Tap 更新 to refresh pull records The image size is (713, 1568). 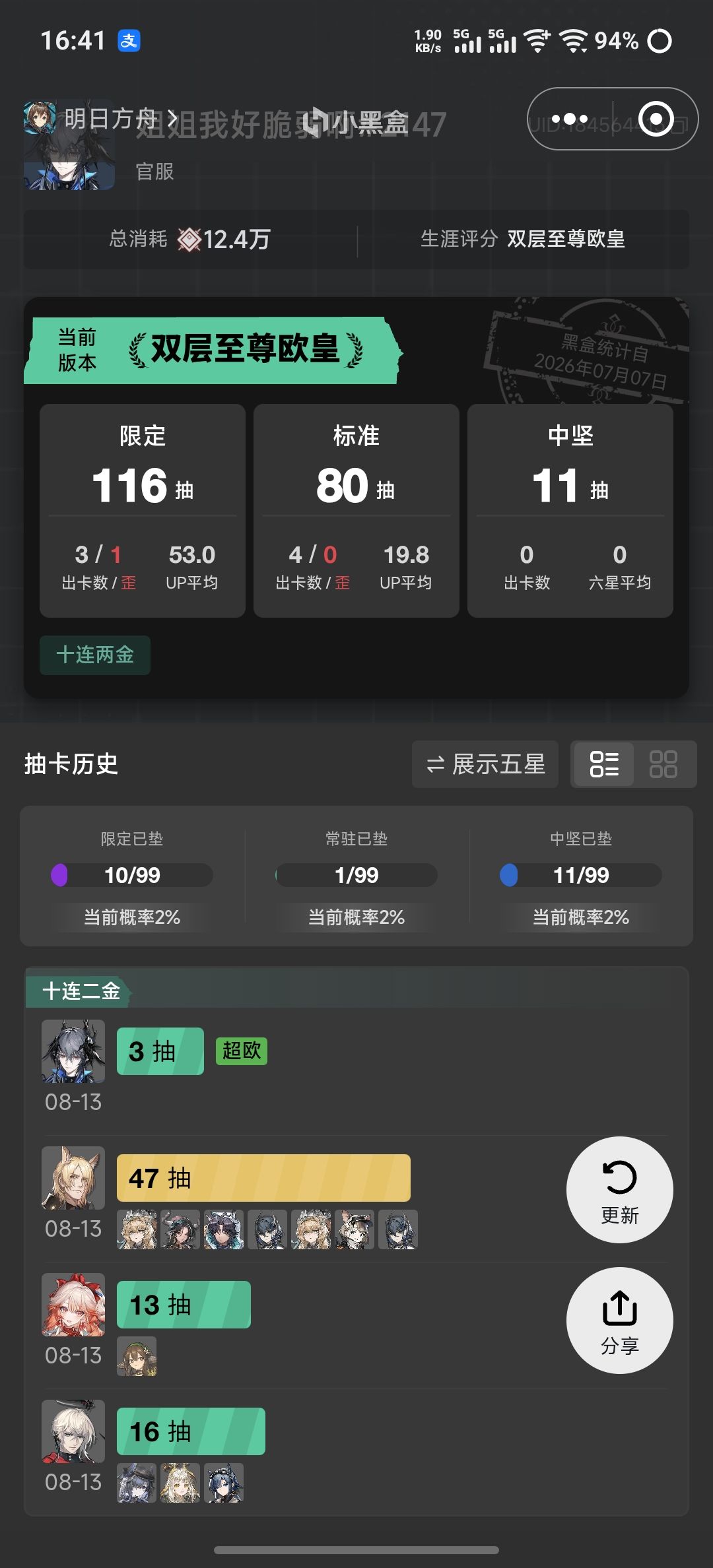[x=620, y=1190]
